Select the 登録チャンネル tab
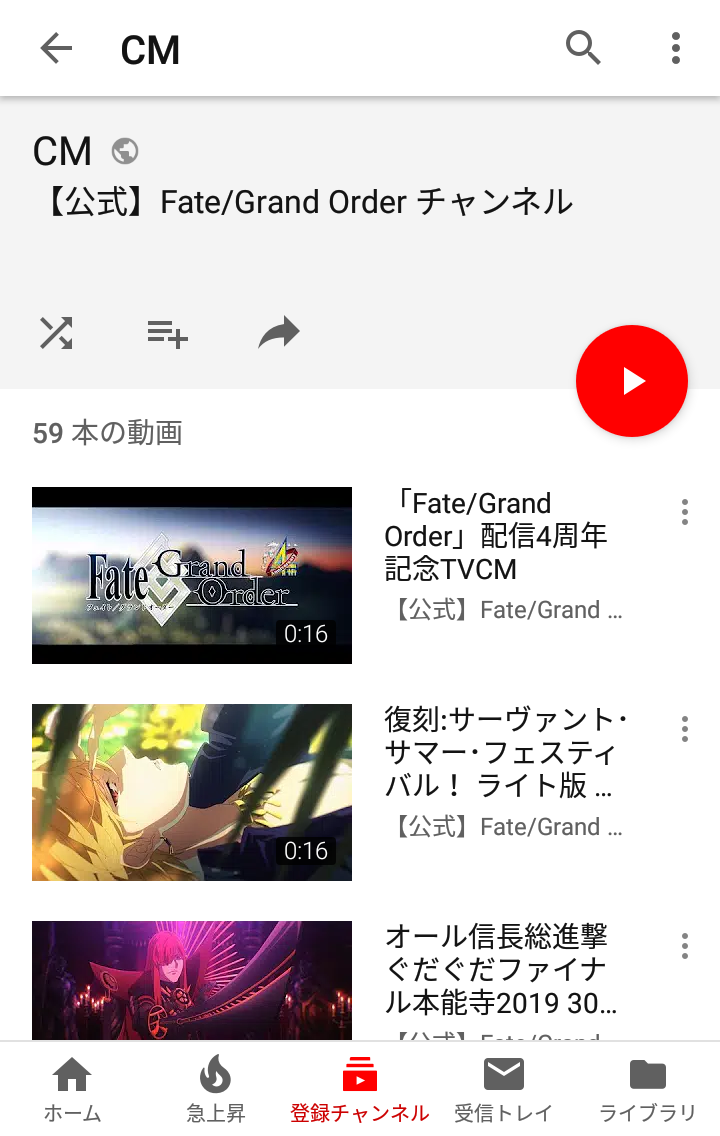Viewport: 720px width, 1136px height. tap(360, 1089)
